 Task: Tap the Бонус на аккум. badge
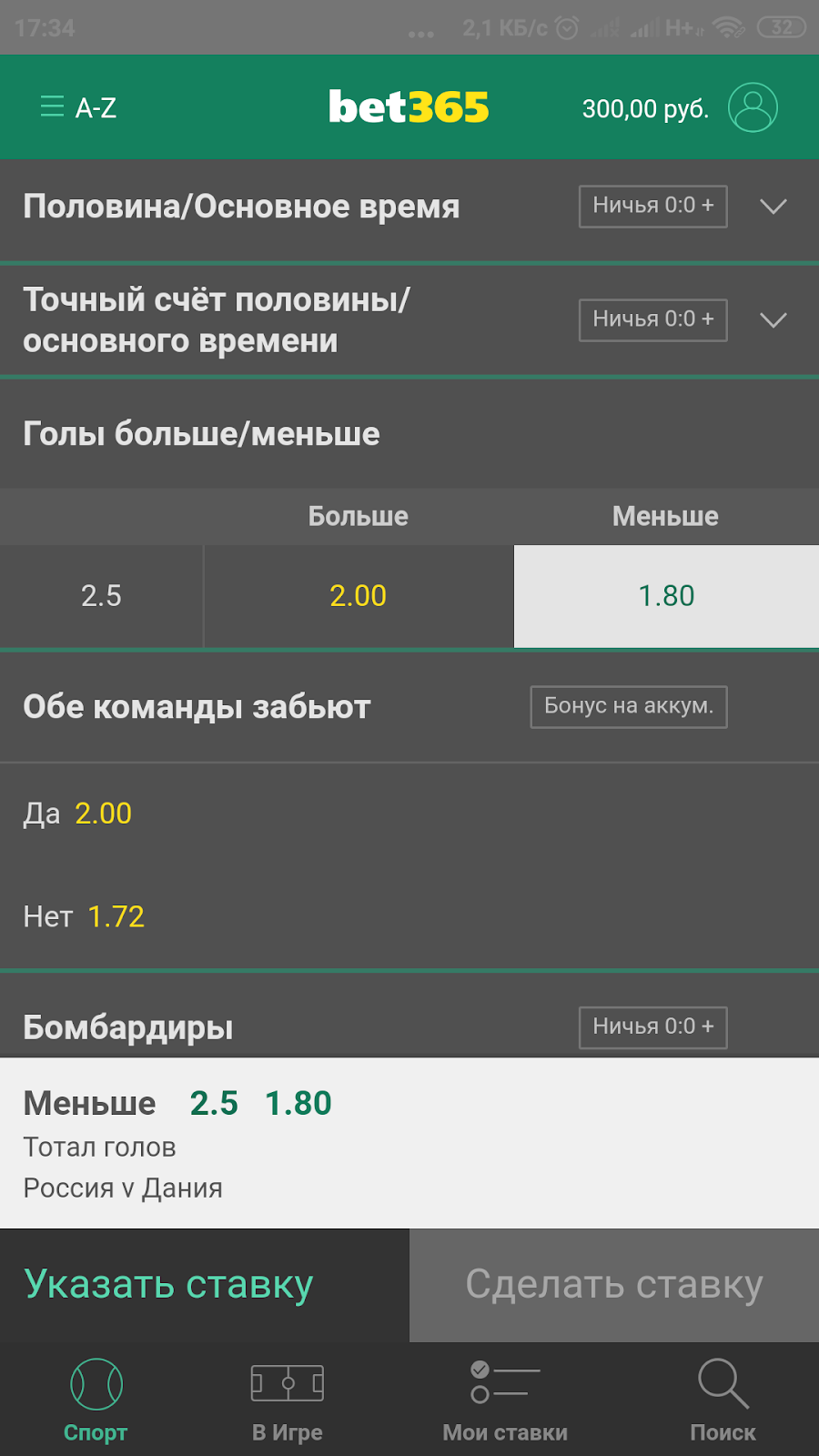[x=628, y=706]
